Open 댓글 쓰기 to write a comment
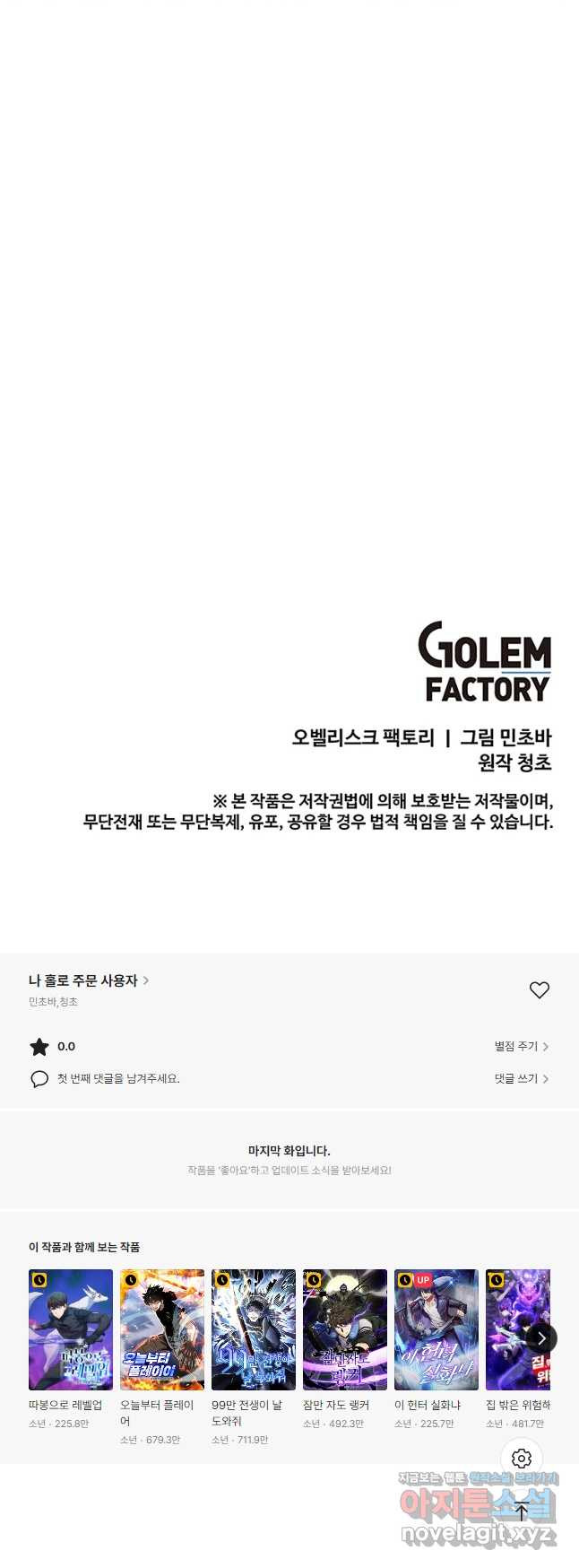This screenshot has height=1568, width=579. [x=521, y=1078]
